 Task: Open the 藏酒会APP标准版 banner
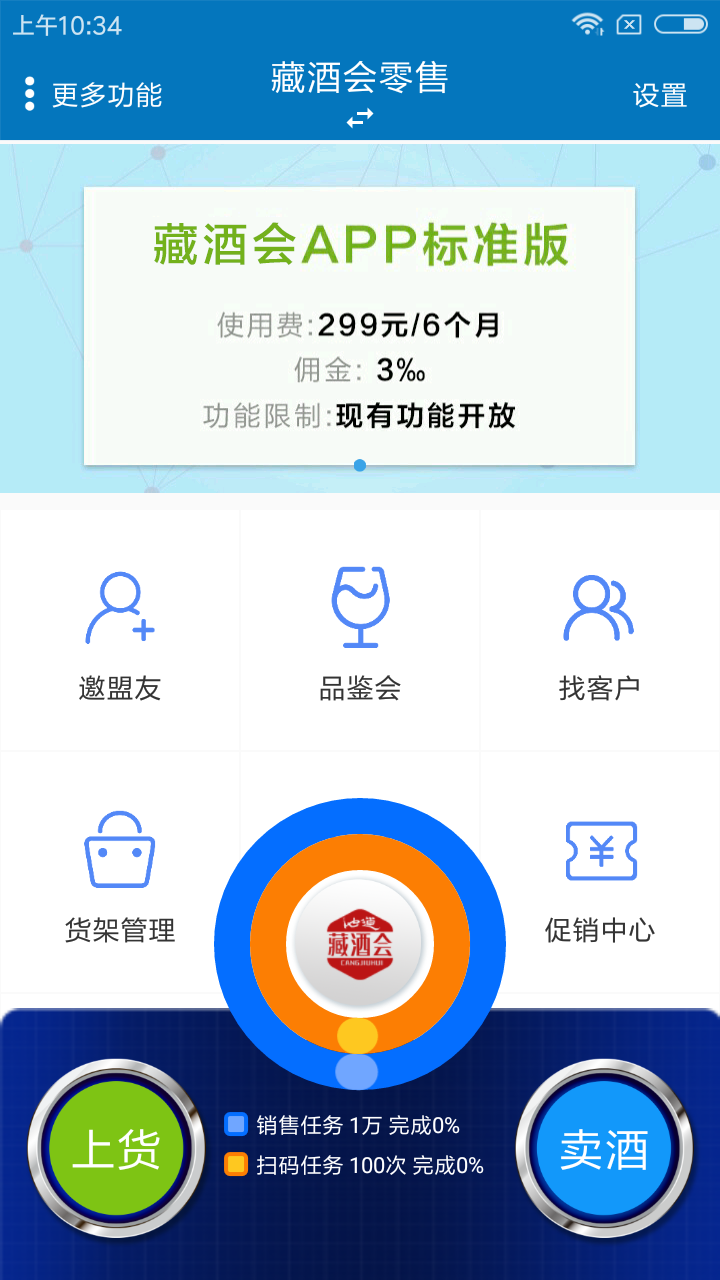click(x=360, y=325)
